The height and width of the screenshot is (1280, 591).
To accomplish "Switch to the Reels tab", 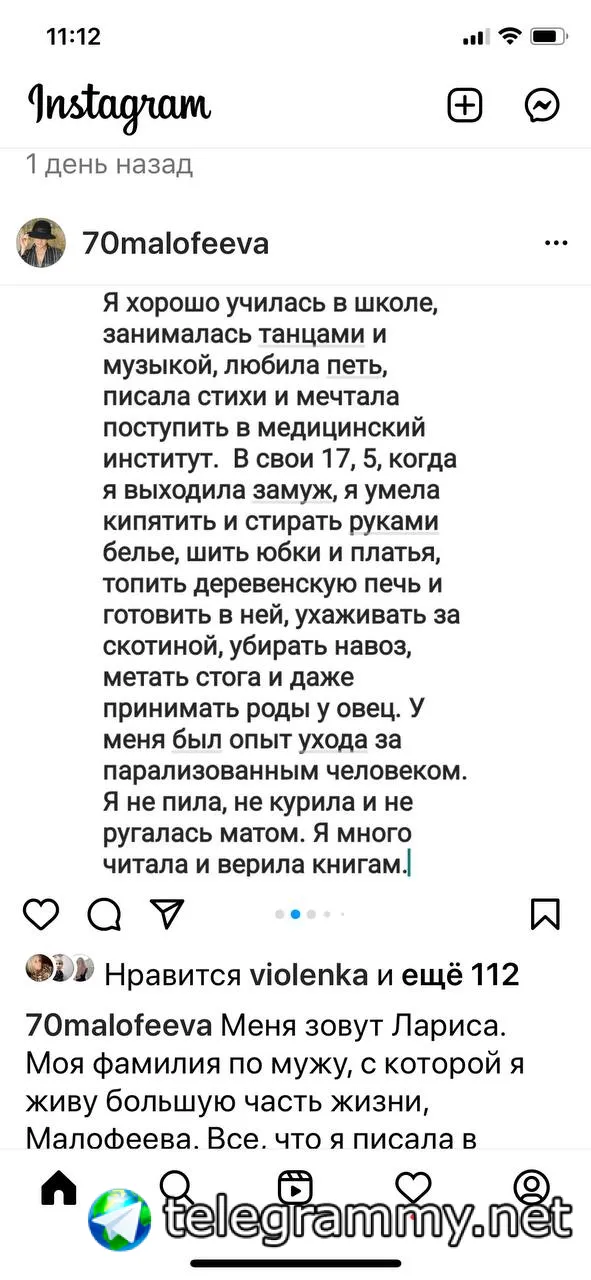I will click(295, 1187).
